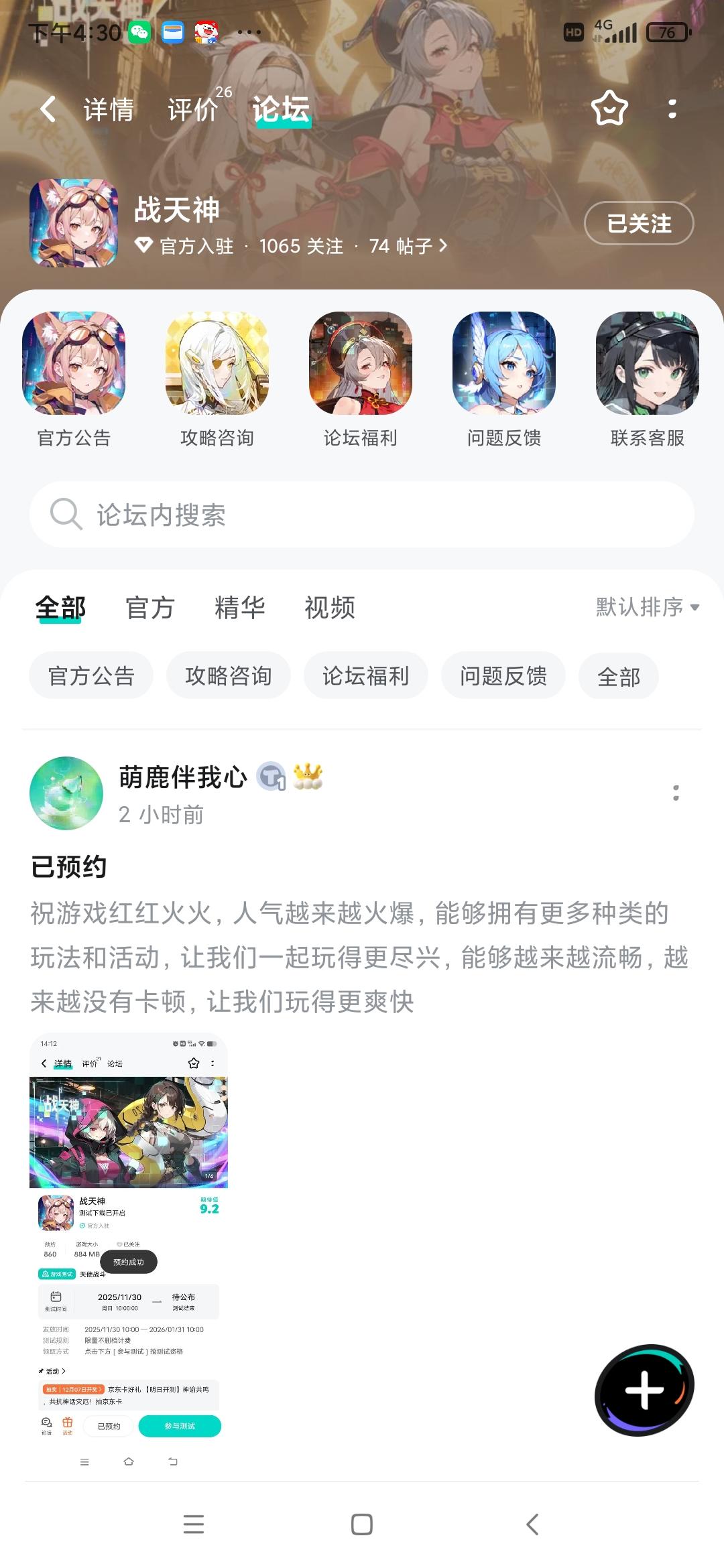724x1568 pixels.
Task: Open the 攻略咨询 channel icon
Action: [218, 365]
